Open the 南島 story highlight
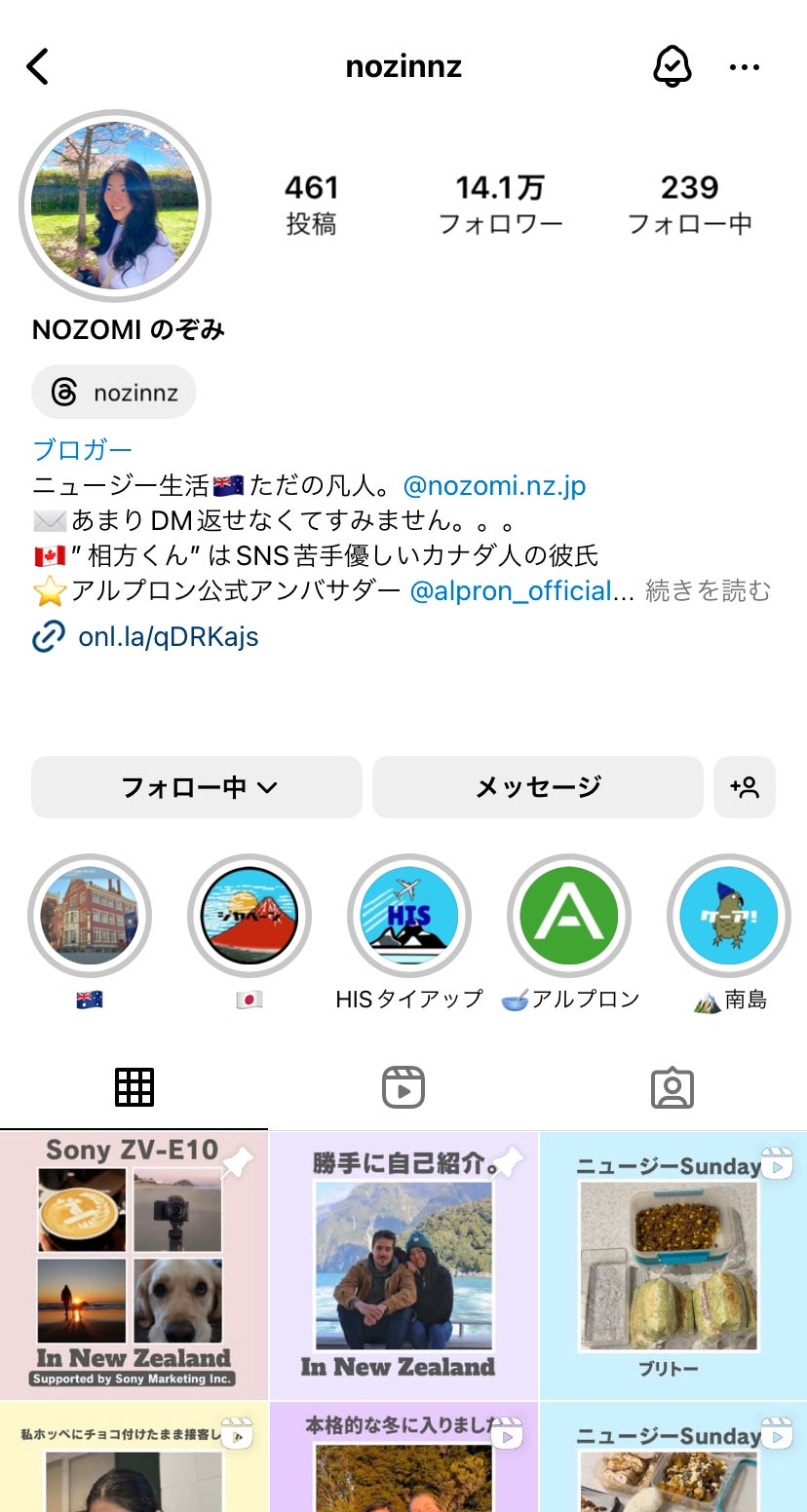The image size is (807, 1512). [728, 916]
